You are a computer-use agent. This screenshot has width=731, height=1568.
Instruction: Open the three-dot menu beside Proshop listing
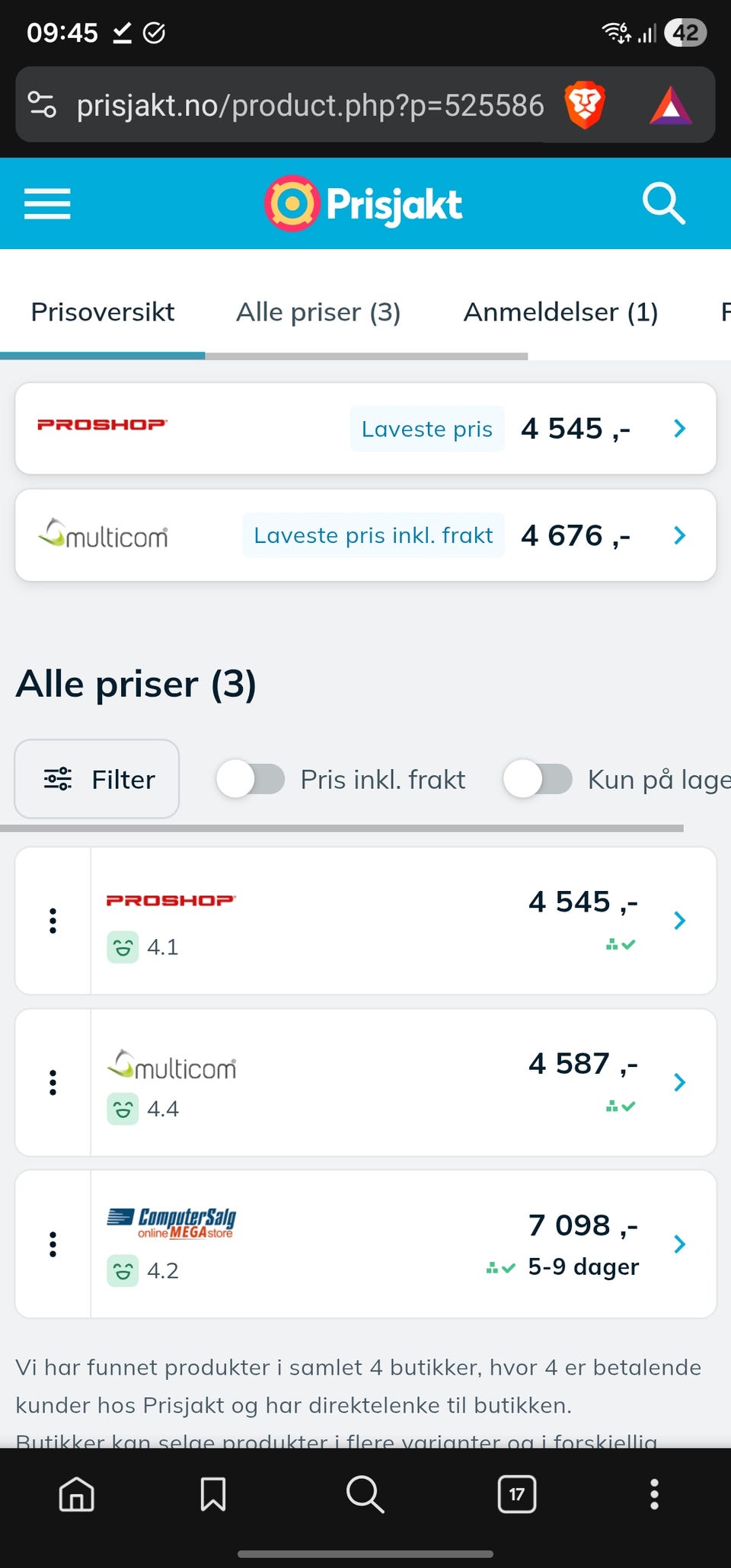click(52, 921)
